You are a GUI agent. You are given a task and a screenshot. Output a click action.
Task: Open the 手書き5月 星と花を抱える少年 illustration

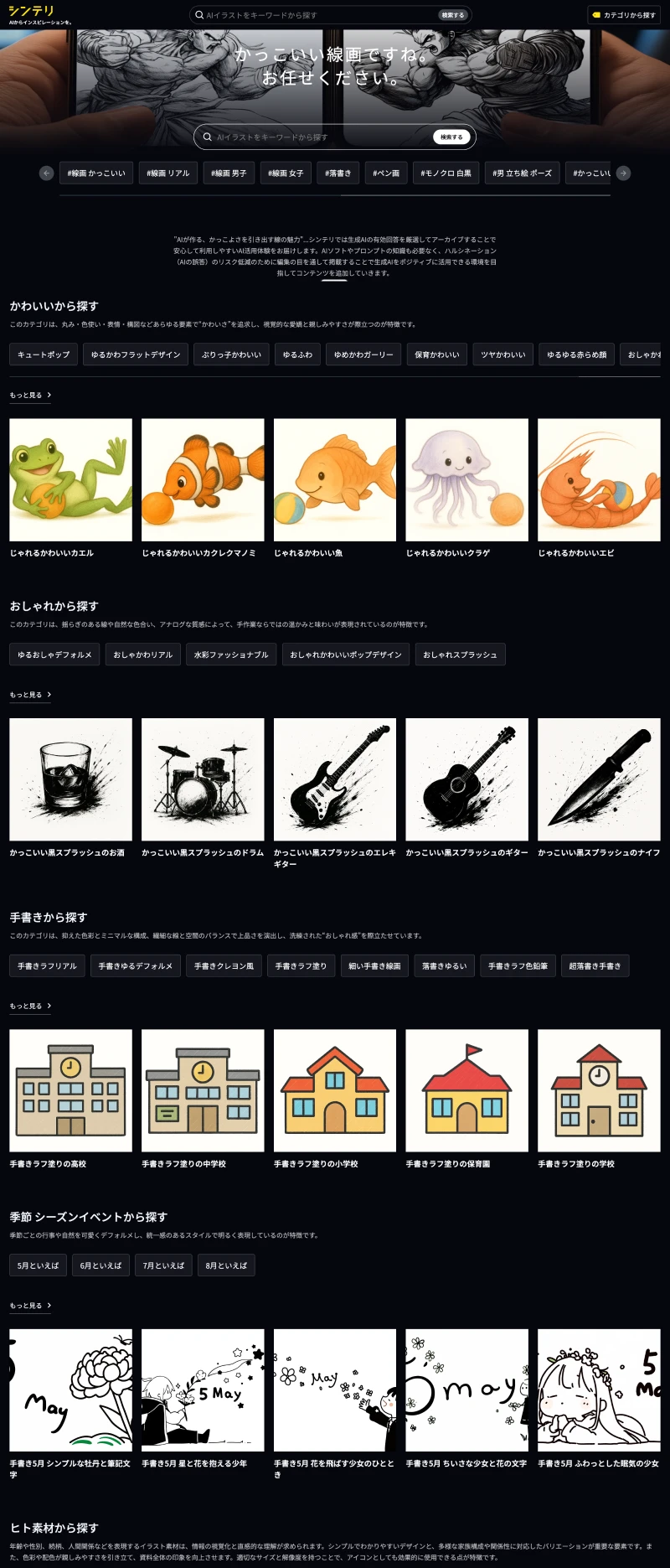(203, 1390)
